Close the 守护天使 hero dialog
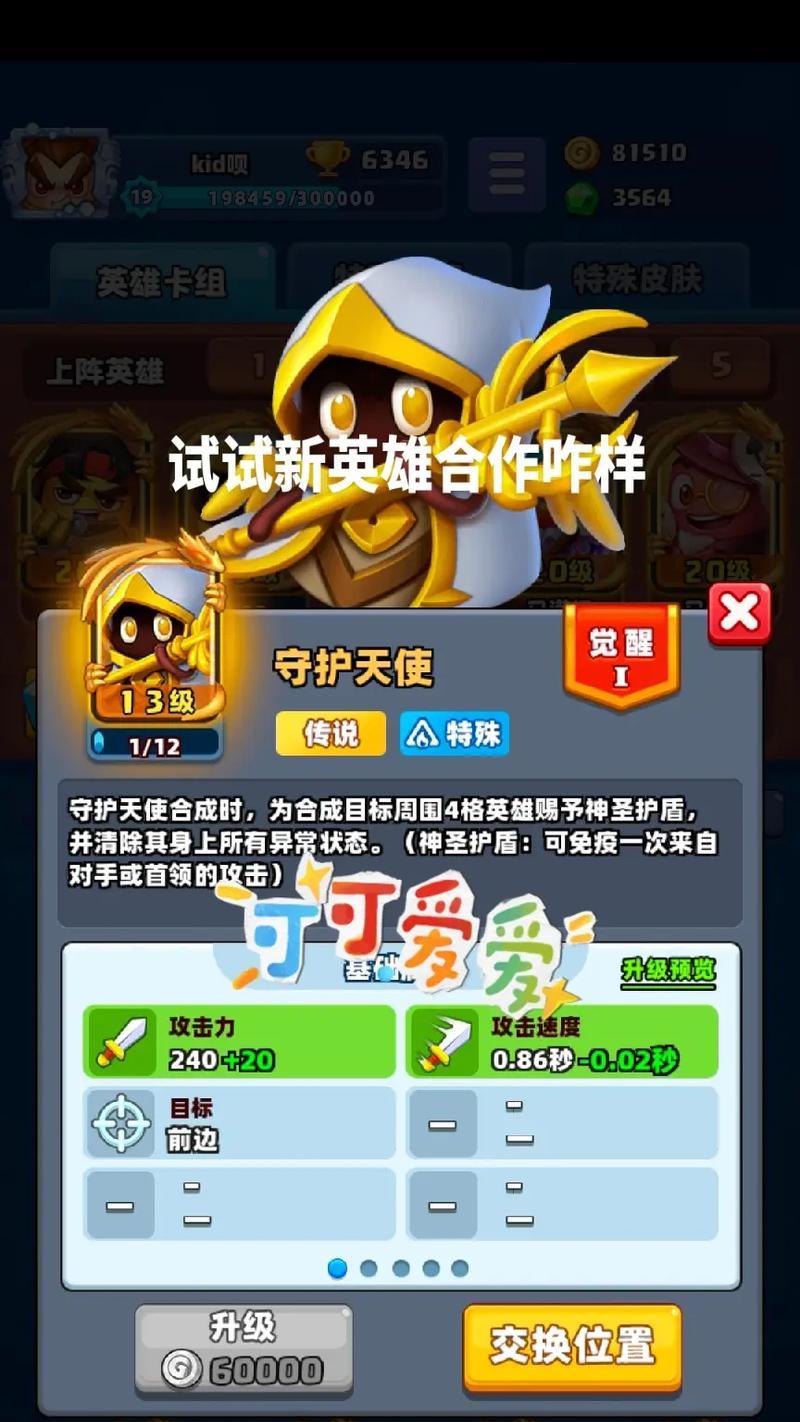Image resolution: width=800 pixels, height=1422 pixels. 740,613
